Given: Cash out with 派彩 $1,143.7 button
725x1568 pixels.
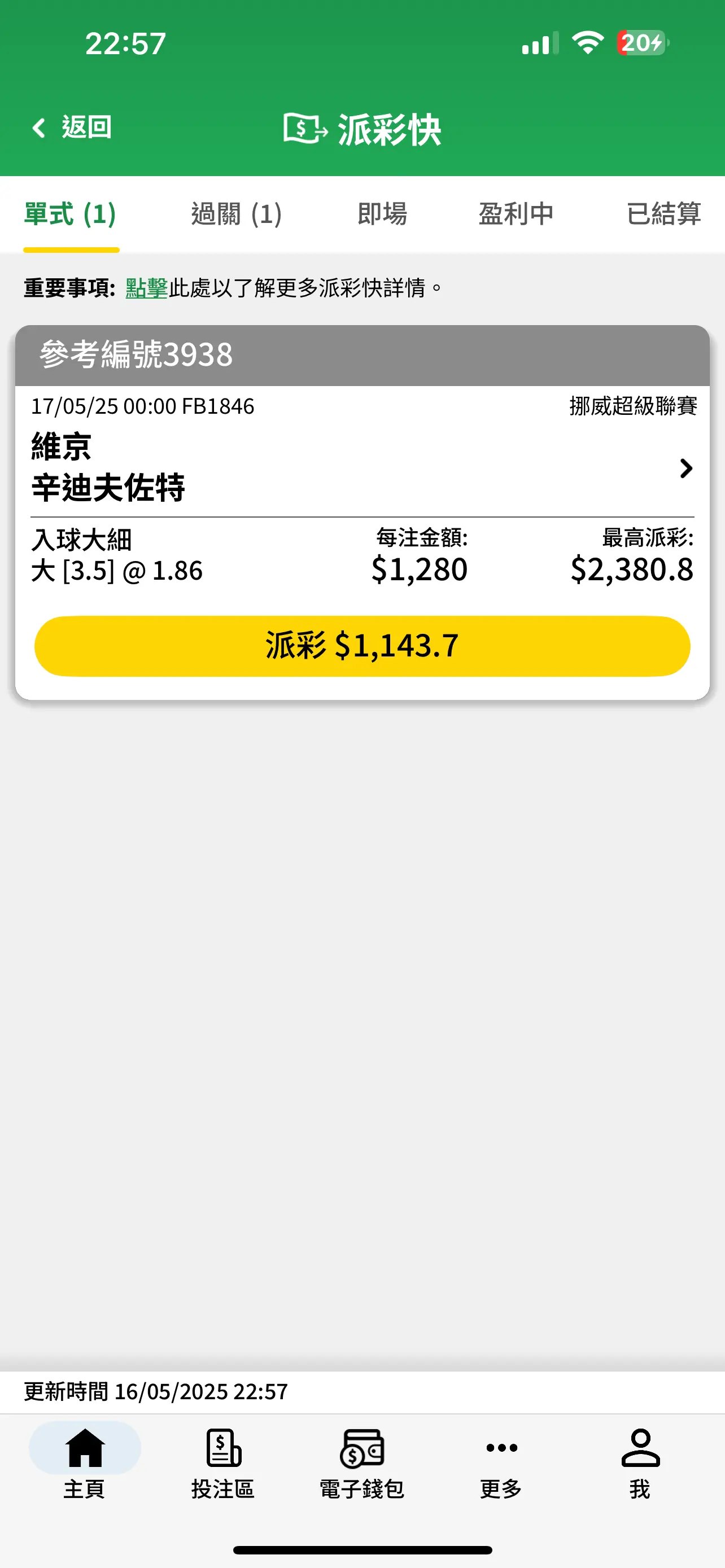Looking at the screenshot, I should 362,646.
